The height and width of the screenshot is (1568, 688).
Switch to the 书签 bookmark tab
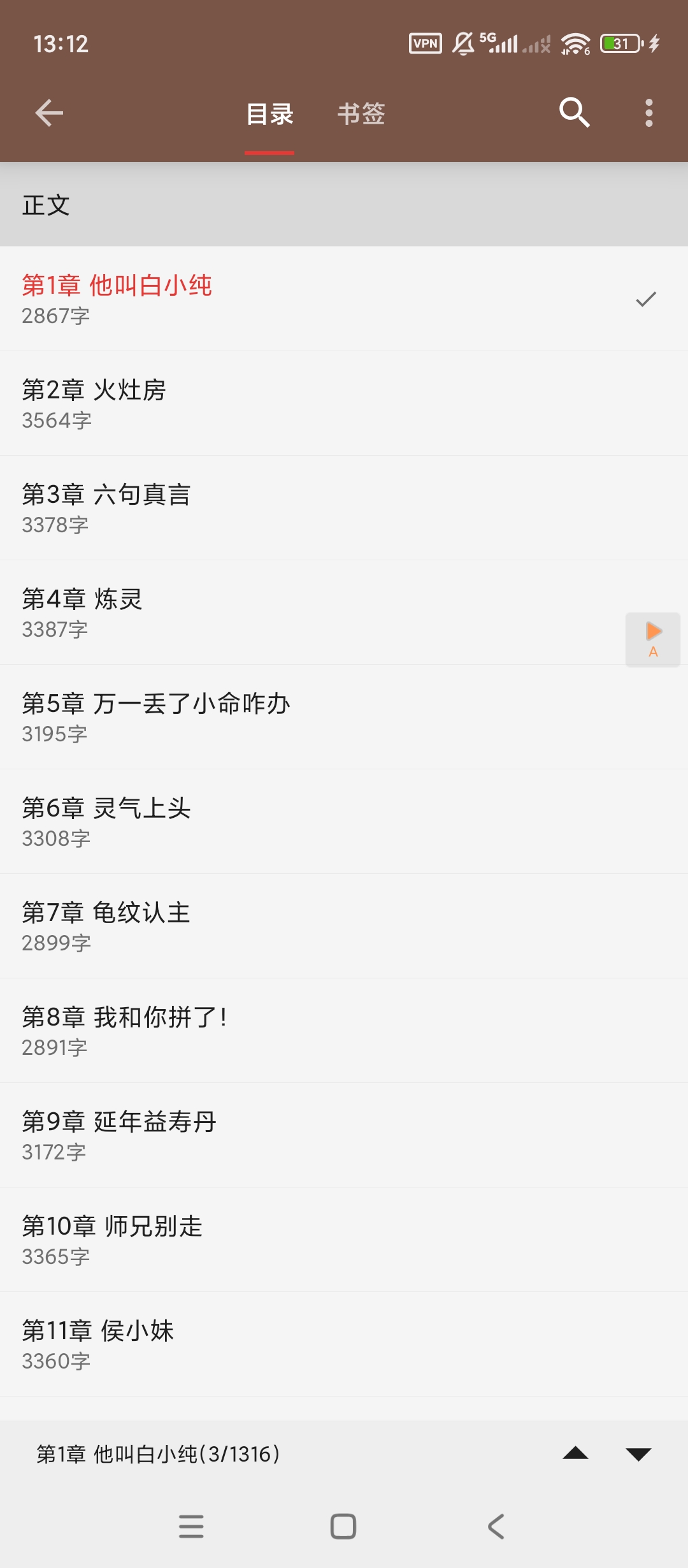tap(361, 112)
